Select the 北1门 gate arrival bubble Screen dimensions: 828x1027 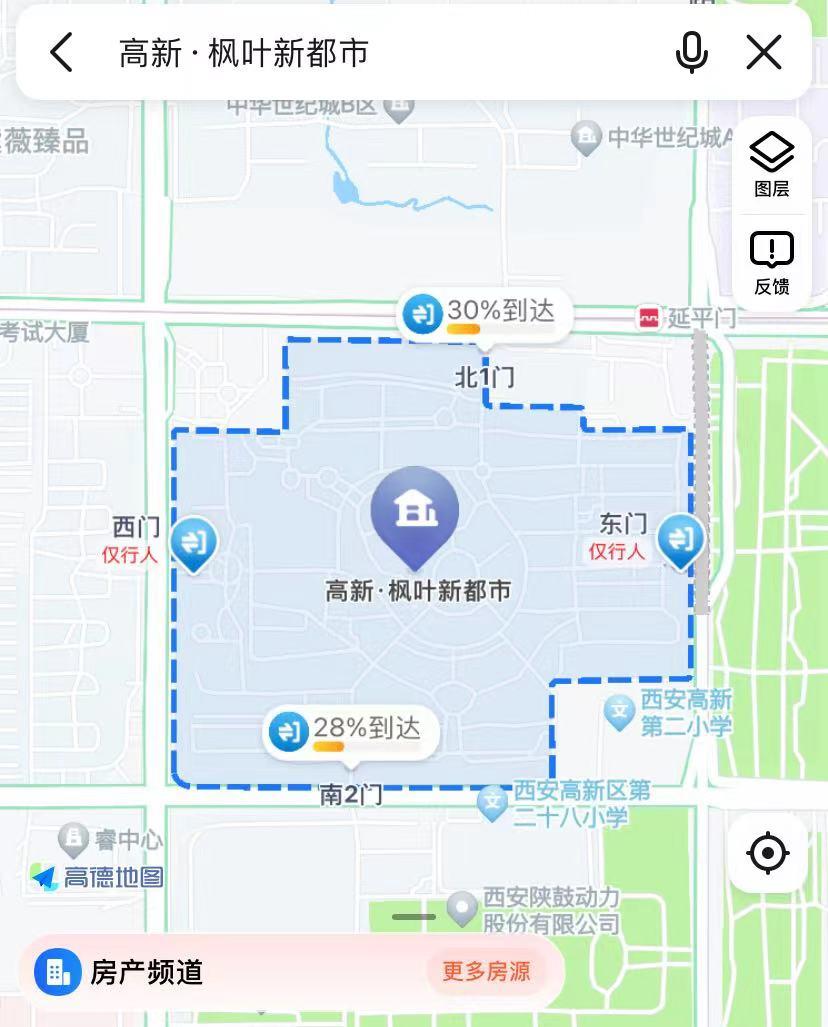tap(483, 315)
